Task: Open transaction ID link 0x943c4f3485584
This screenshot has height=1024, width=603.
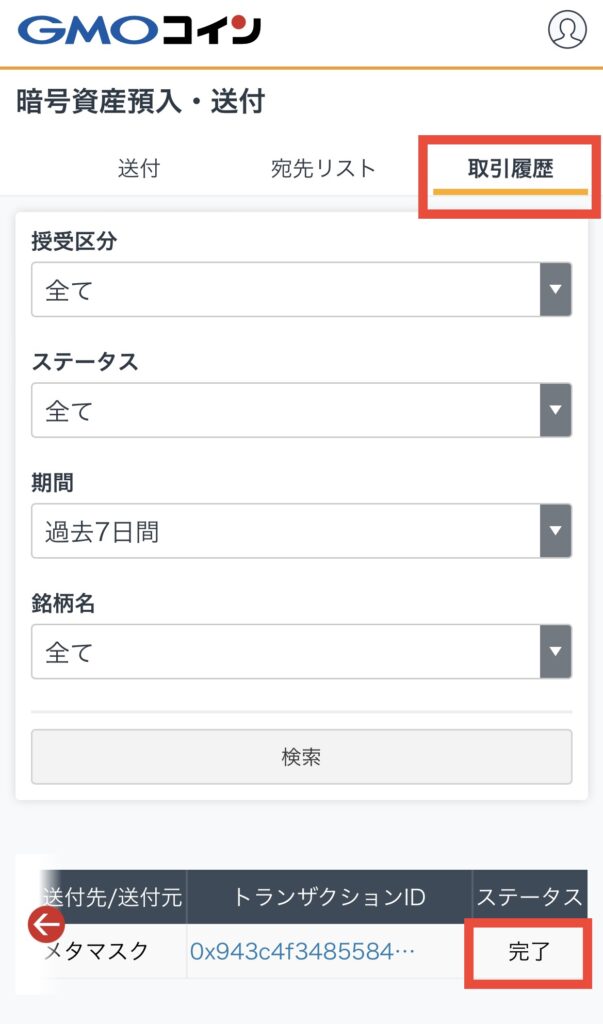Action: coord(302,951)
